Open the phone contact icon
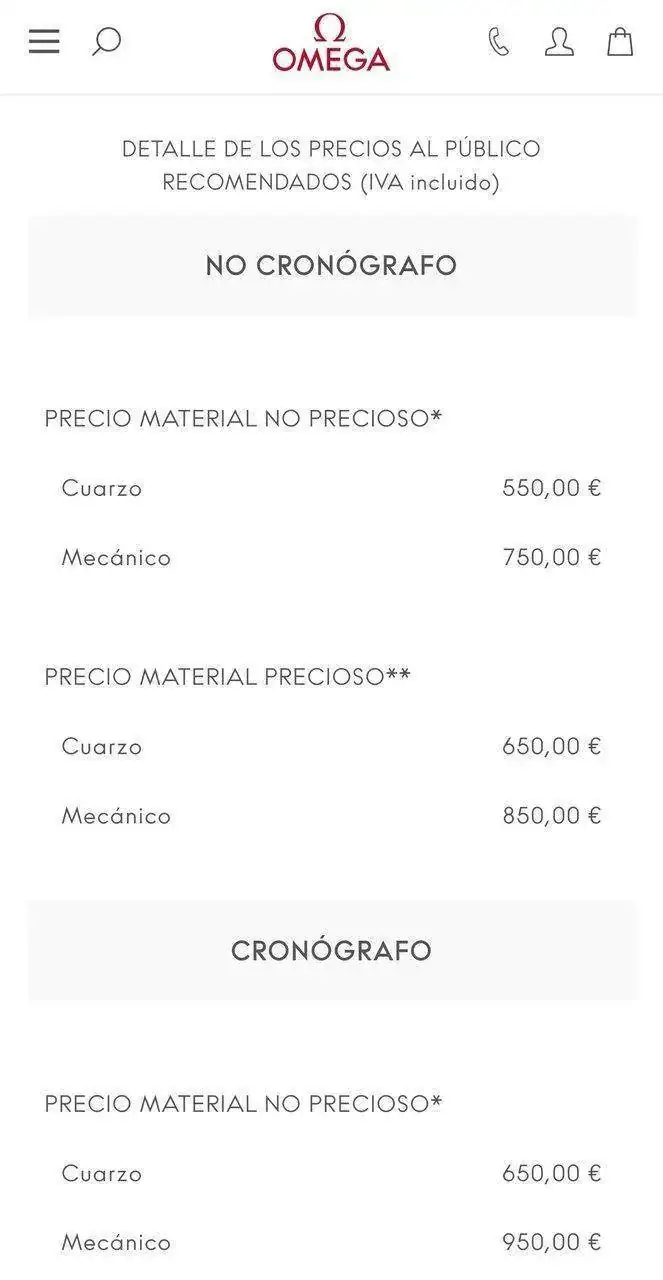Screen dimensions: 663x1280 (x=498, y=42)
